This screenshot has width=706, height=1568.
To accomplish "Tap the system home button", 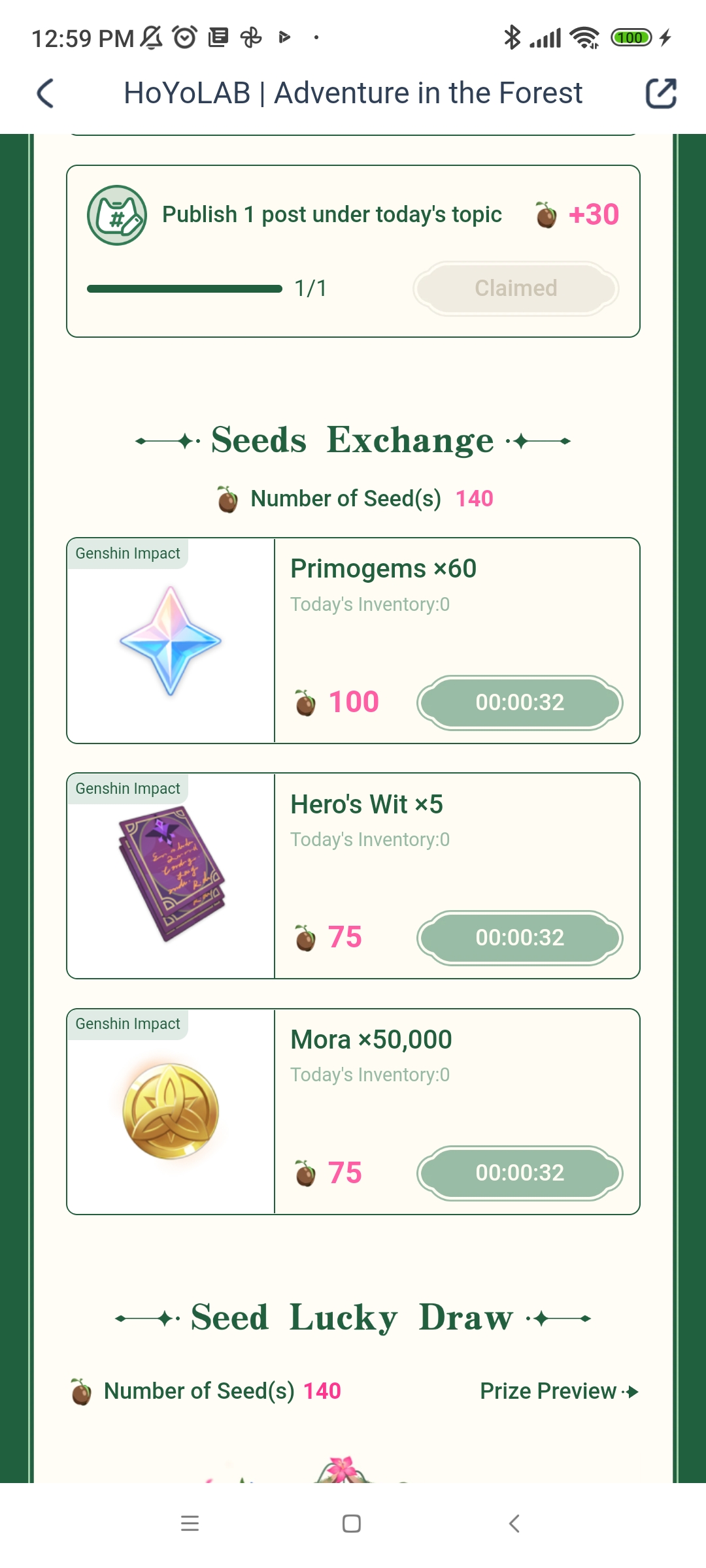I will [x=352, y=1524].
